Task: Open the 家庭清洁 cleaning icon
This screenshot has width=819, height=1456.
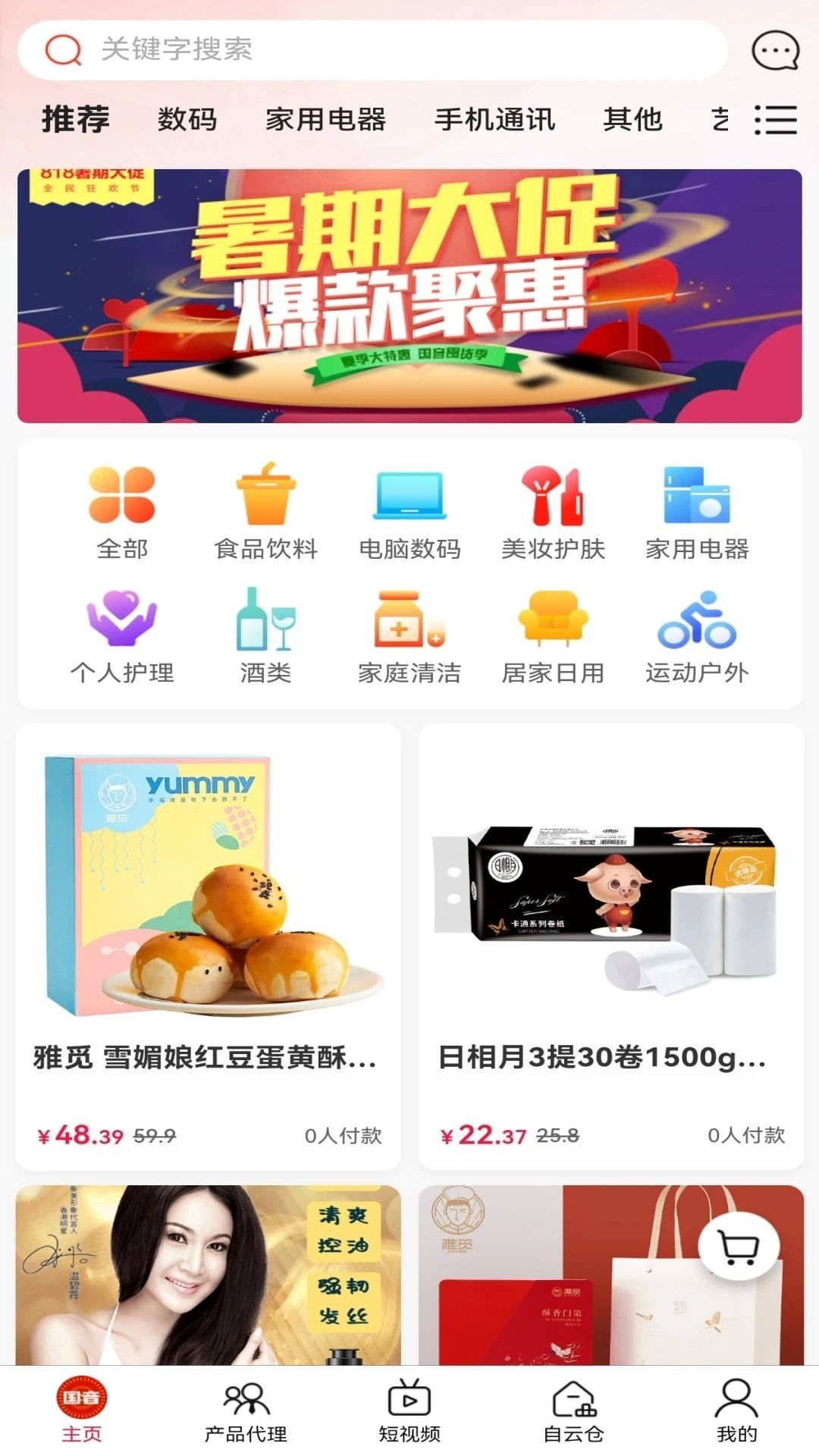Action: [409, 622]
